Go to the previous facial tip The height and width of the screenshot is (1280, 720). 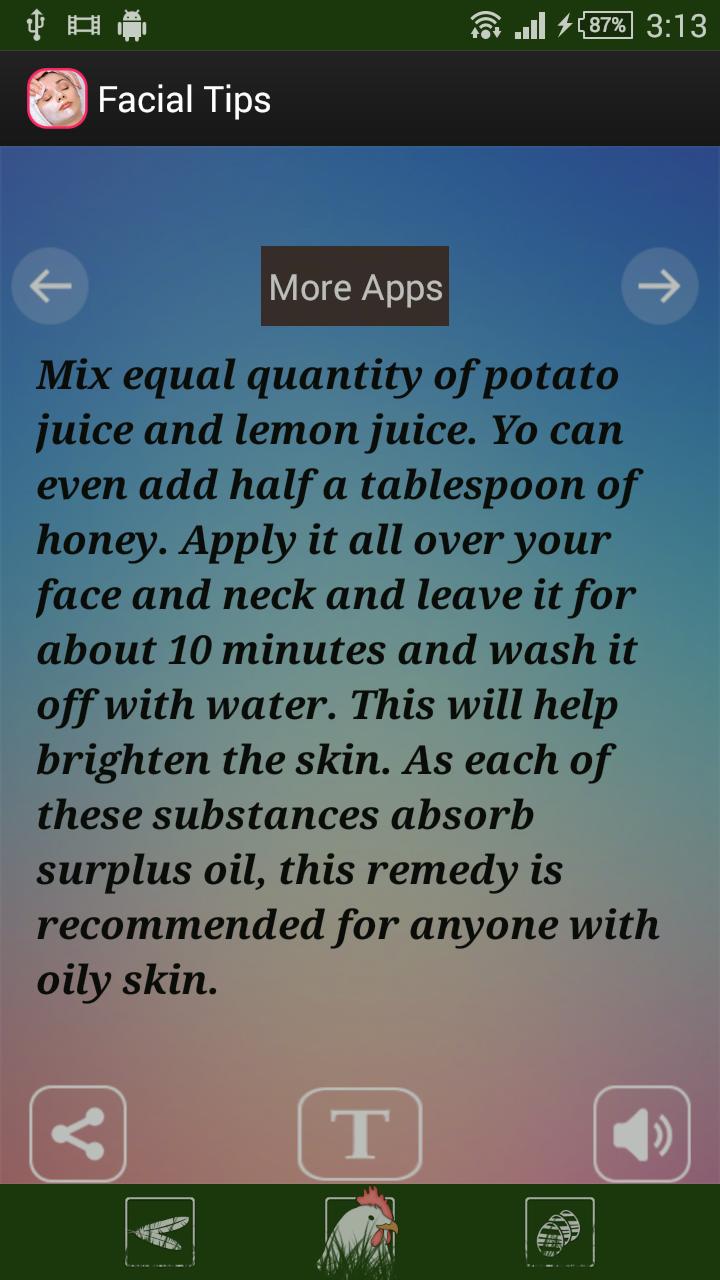pos(50,286)
